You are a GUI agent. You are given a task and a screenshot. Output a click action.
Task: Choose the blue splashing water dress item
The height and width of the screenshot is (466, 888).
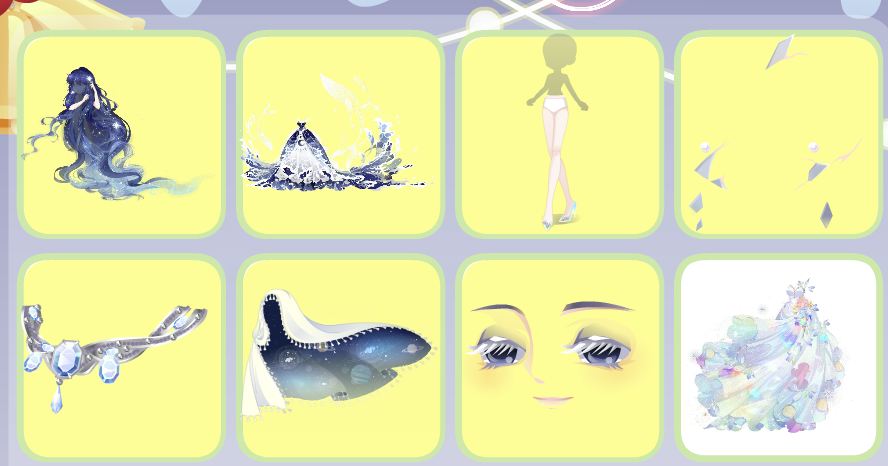point(340,134)
